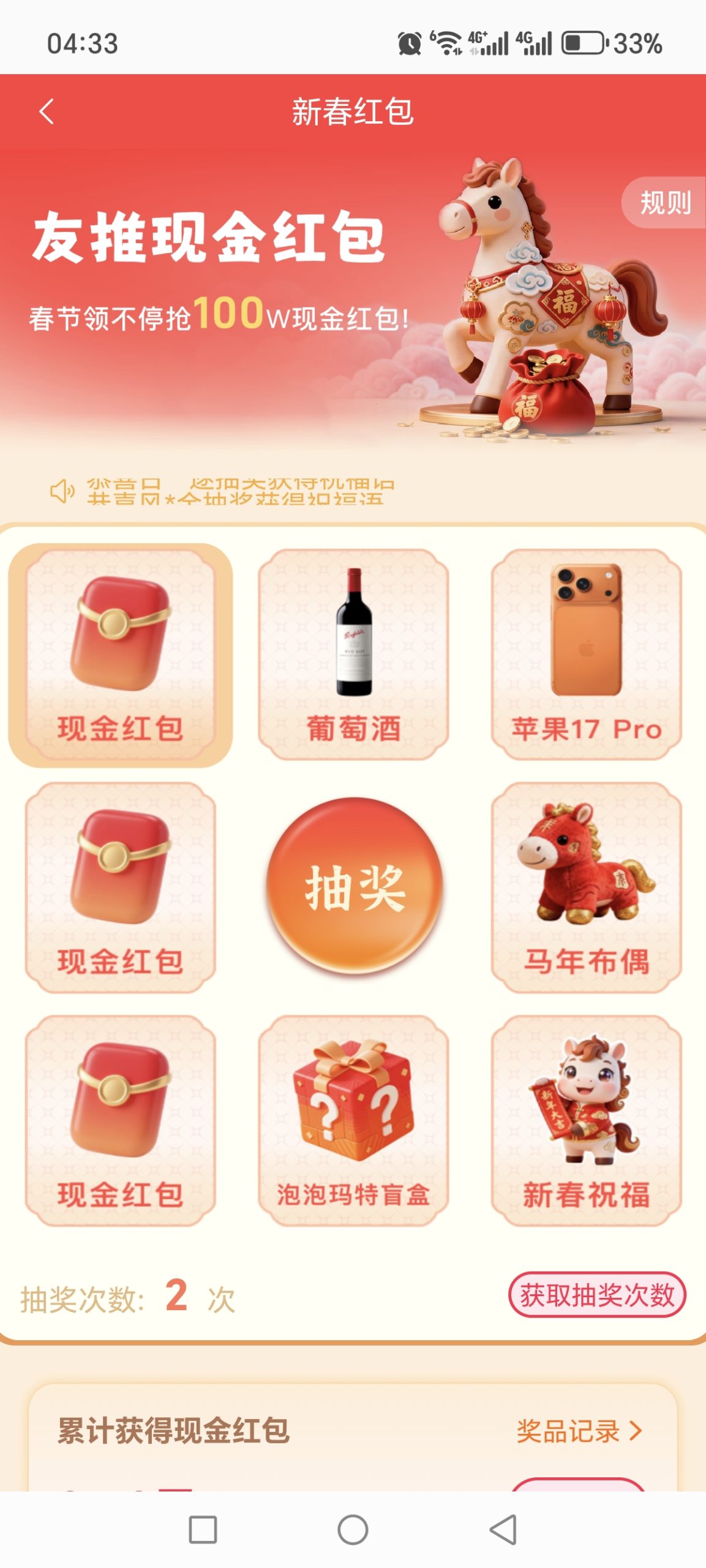Open the 规则 rules button
706x1568 pixels.
click(664, 203)
